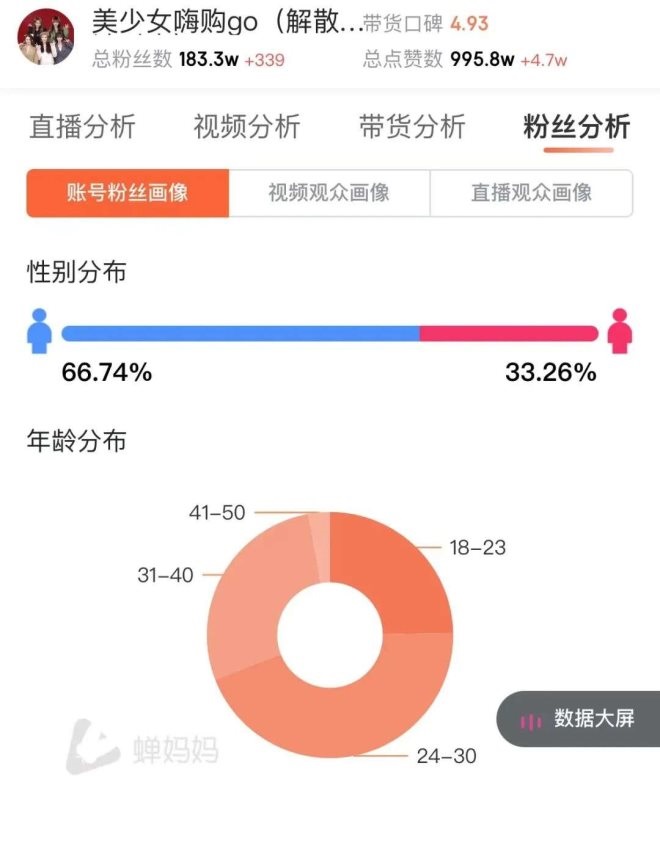Viewport: 660px width, 843px height.
Task: Switch to the 直播分析 tab
Action: tap(82, 127)
